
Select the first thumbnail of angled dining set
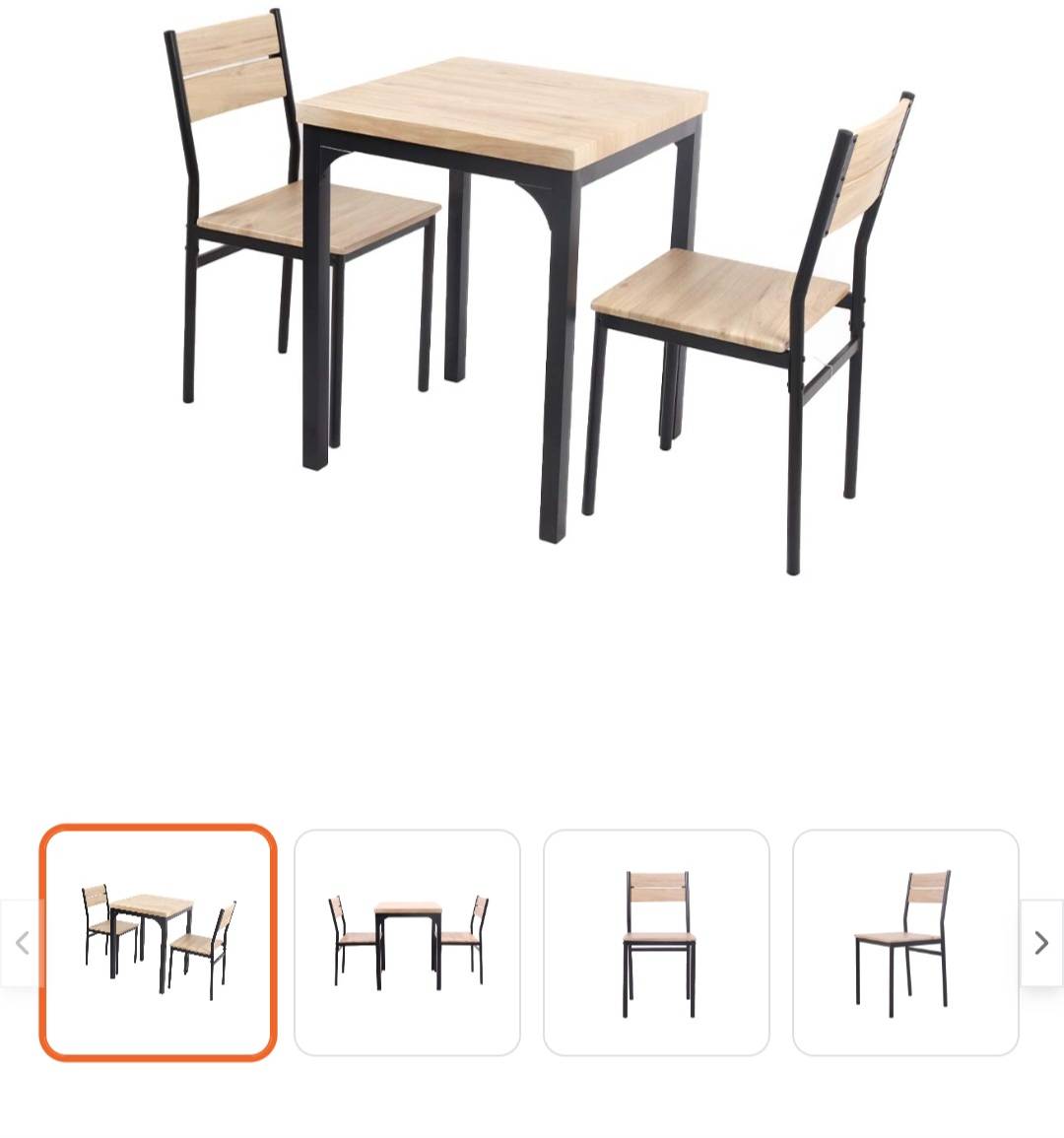tap(158, 942)
